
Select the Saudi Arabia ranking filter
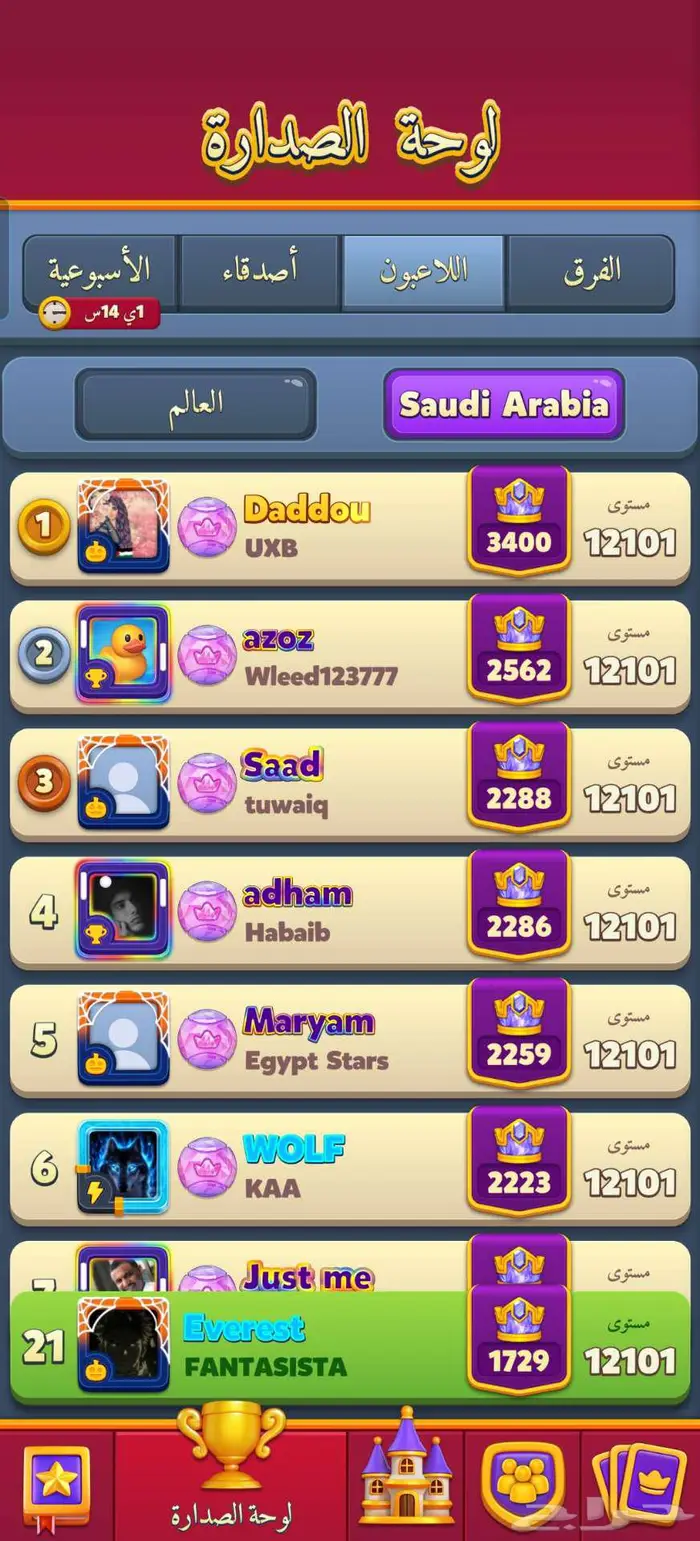503,404
